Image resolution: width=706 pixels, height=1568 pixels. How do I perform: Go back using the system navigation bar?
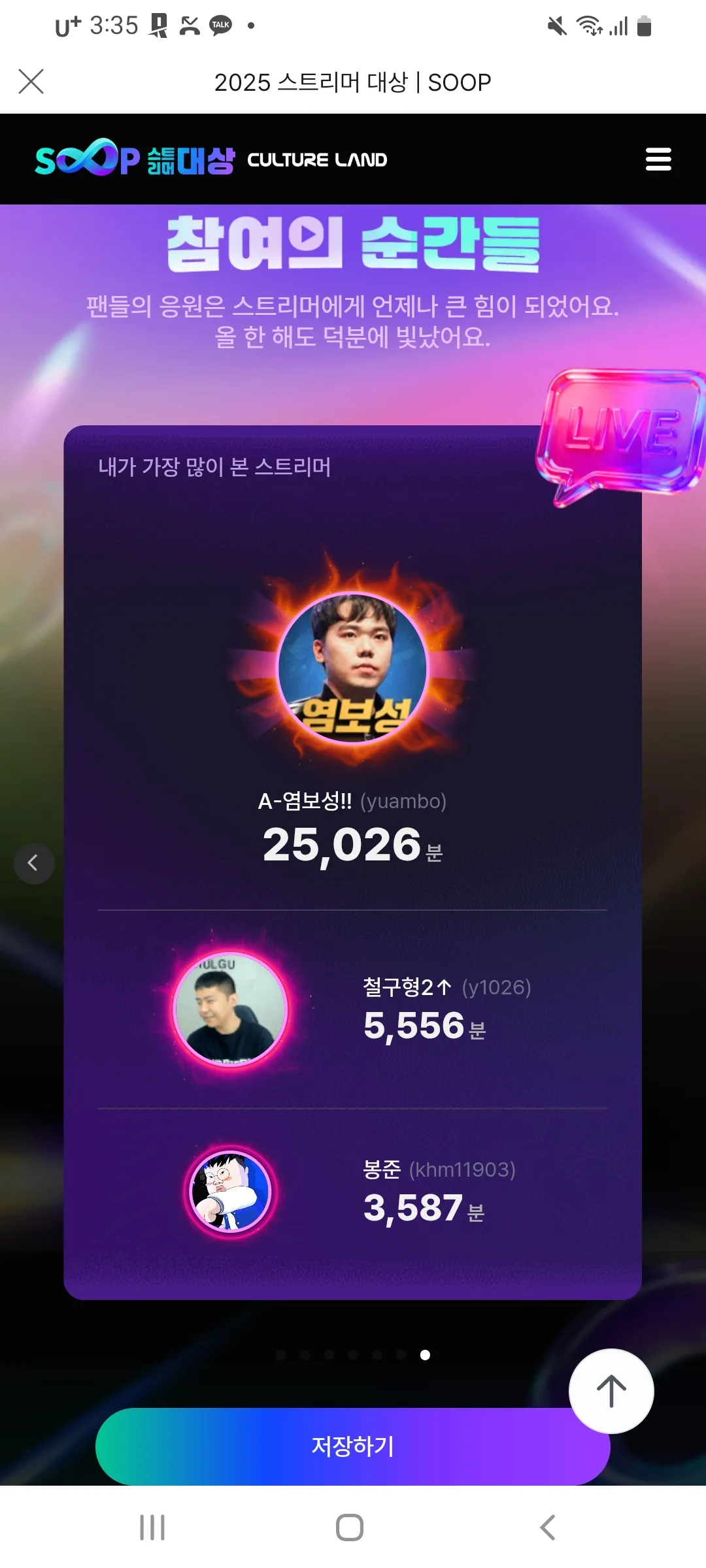(548, 1527)
